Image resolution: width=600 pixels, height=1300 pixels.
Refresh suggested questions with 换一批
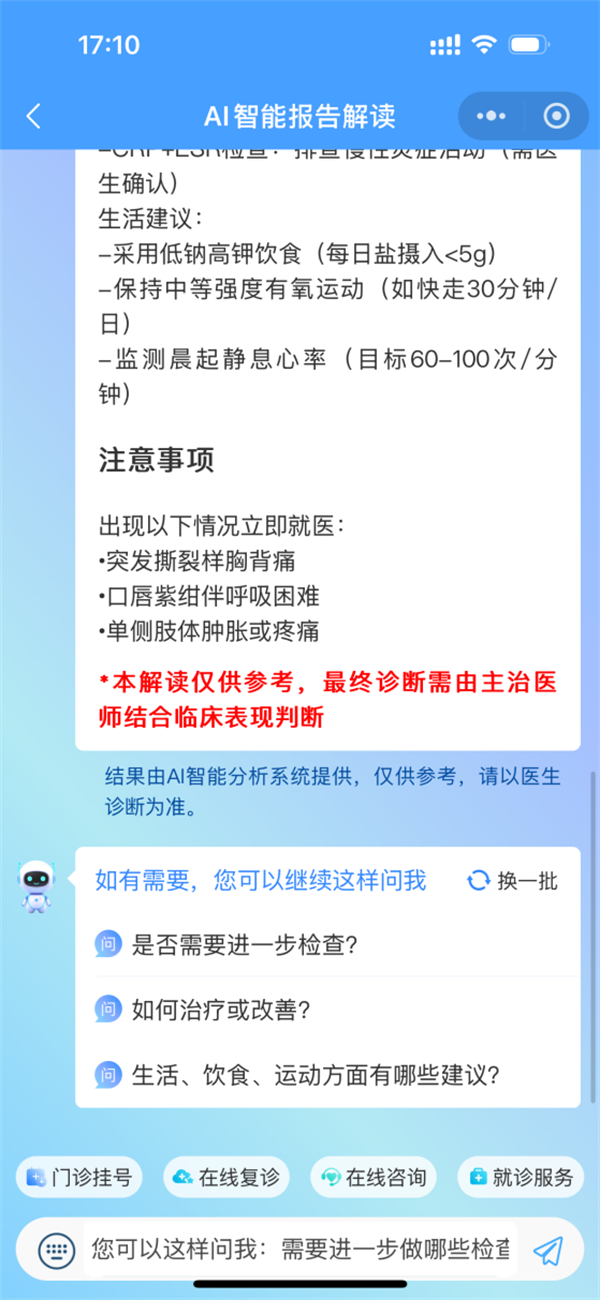pyautogui.click(x=513, y=880)
